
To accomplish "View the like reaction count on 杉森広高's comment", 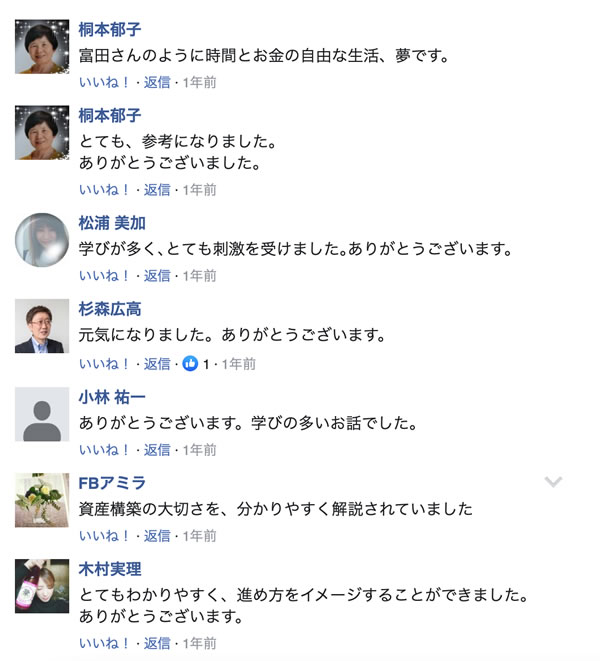I will [196, 364].
